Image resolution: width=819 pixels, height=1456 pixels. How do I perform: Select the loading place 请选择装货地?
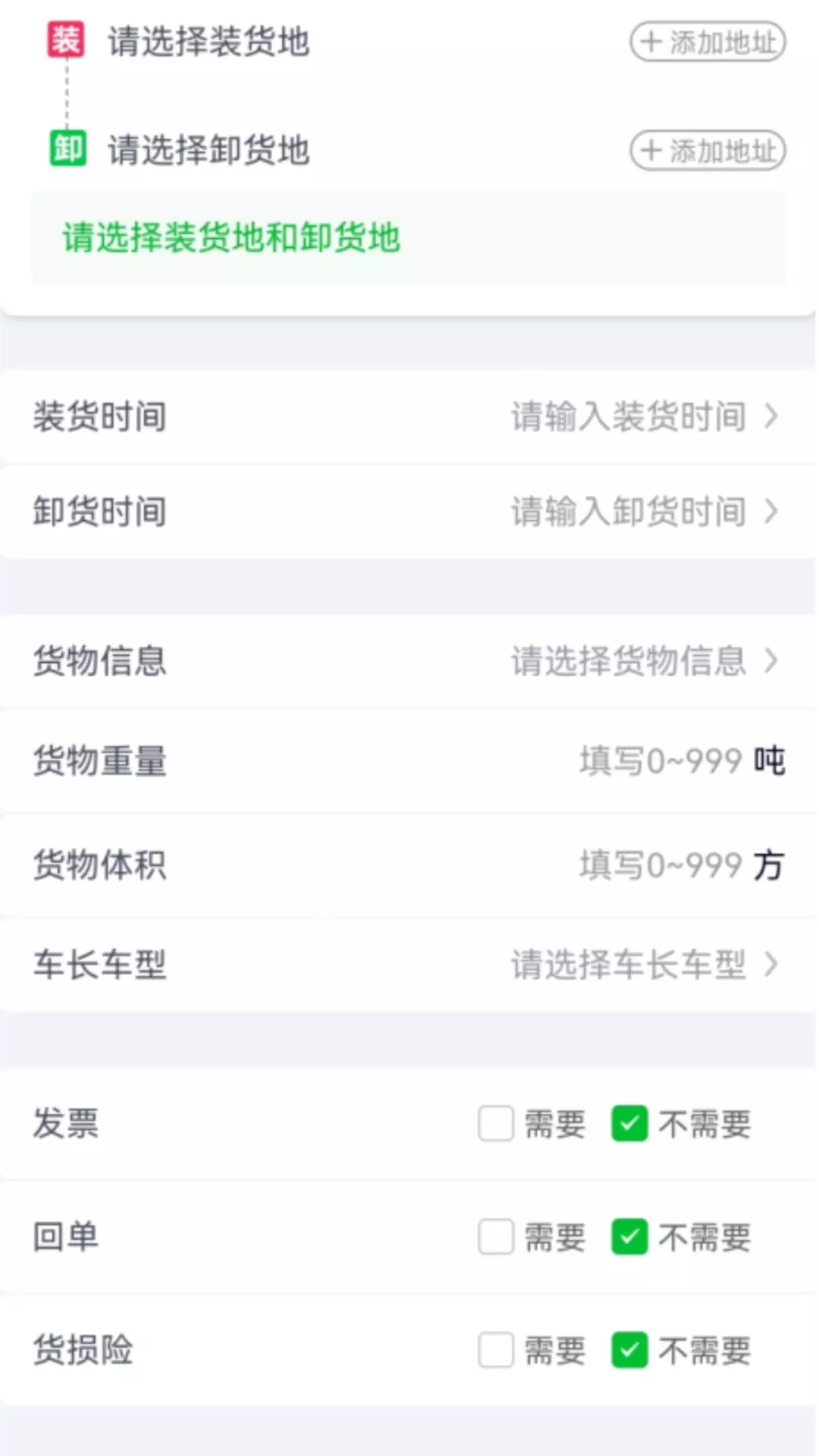[x=209, y=42]
